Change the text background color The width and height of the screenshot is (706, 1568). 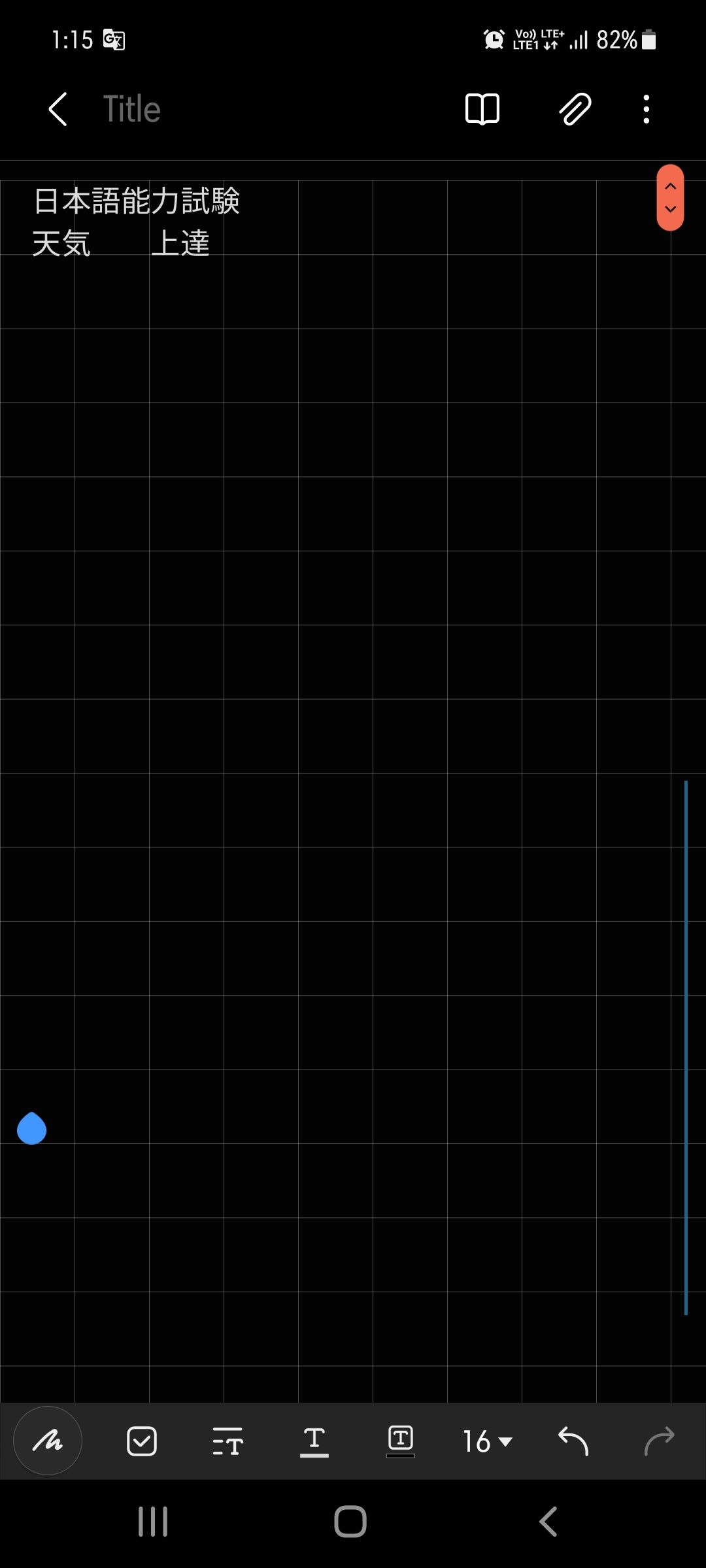400,1441
